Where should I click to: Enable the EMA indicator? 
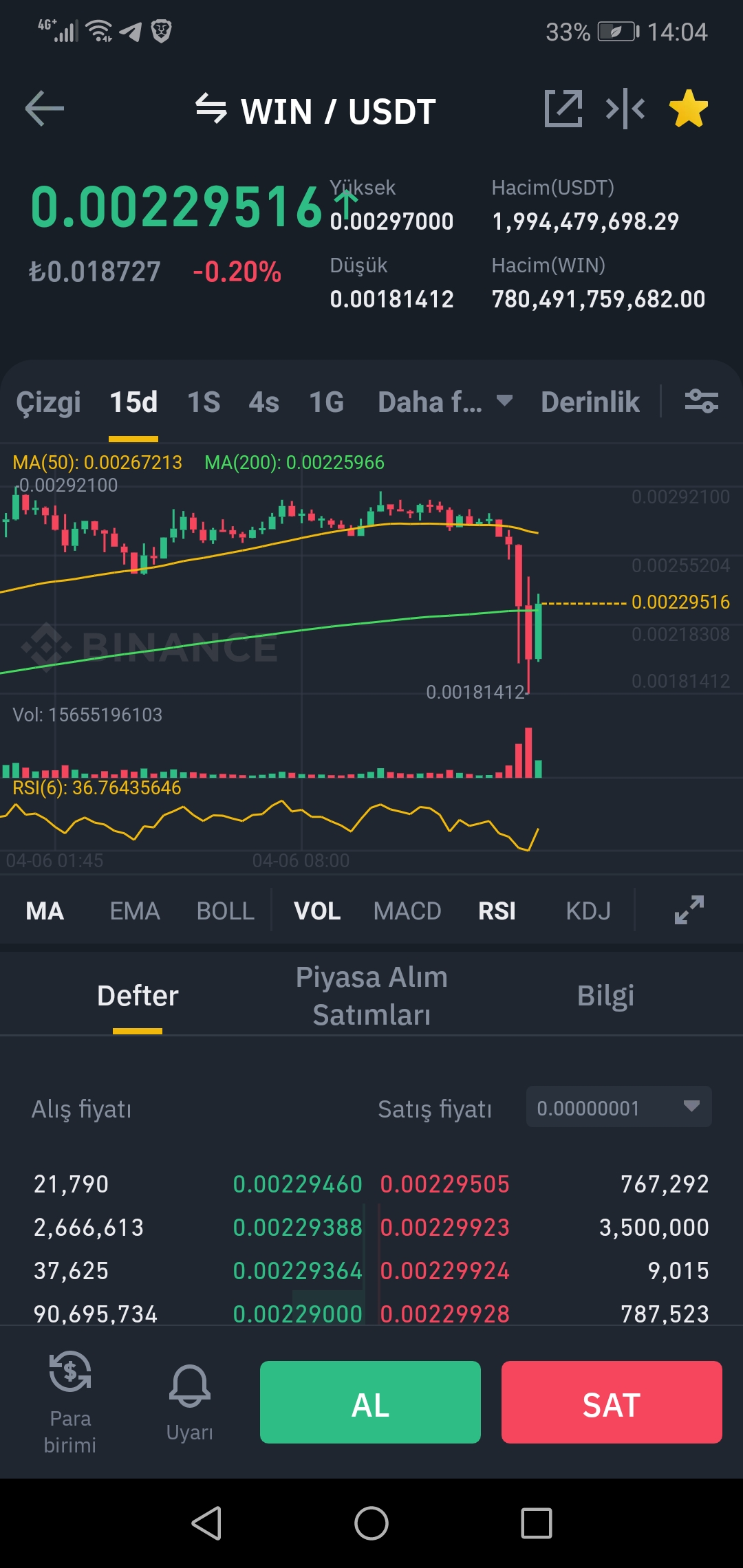point(135,911)
